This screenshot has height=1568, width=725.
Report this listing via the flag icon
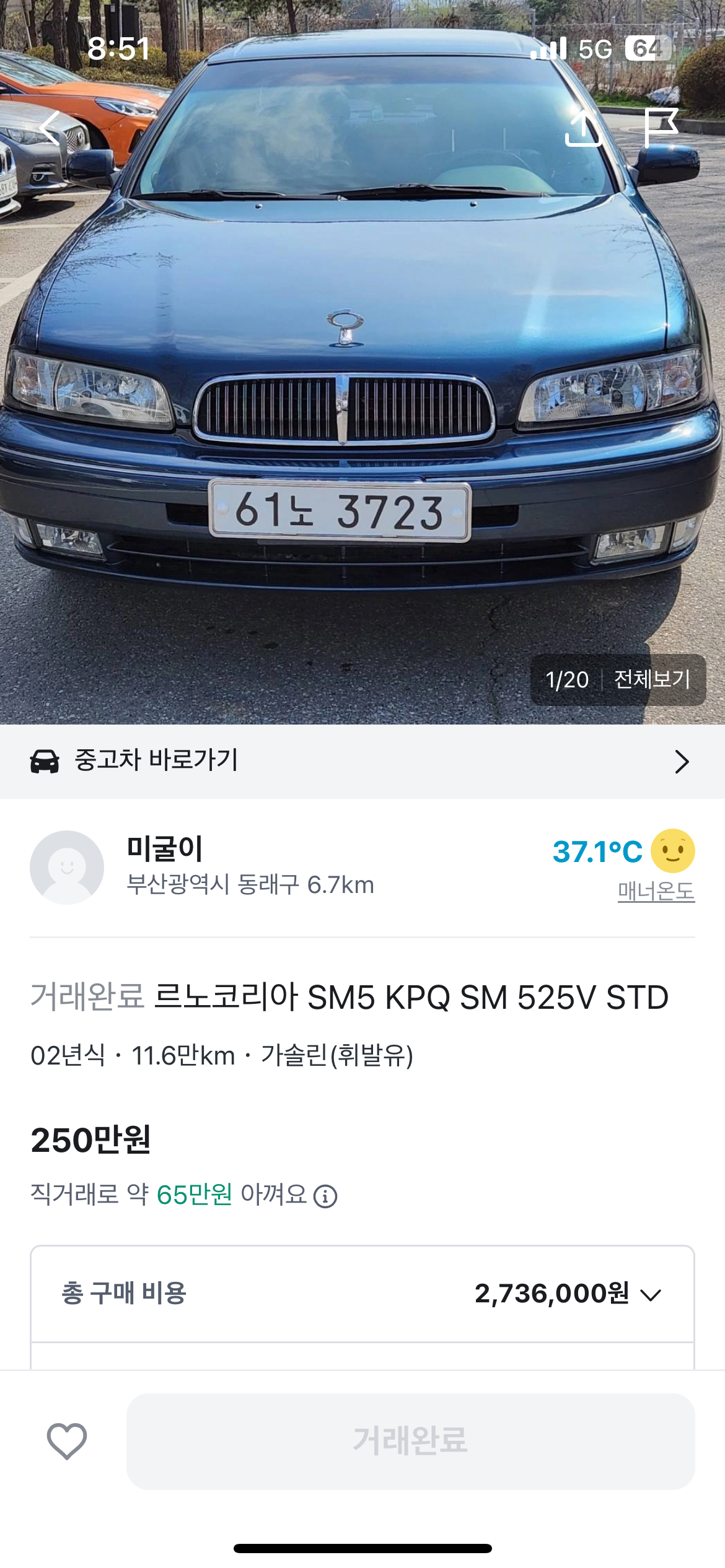(x=661, y=127)
